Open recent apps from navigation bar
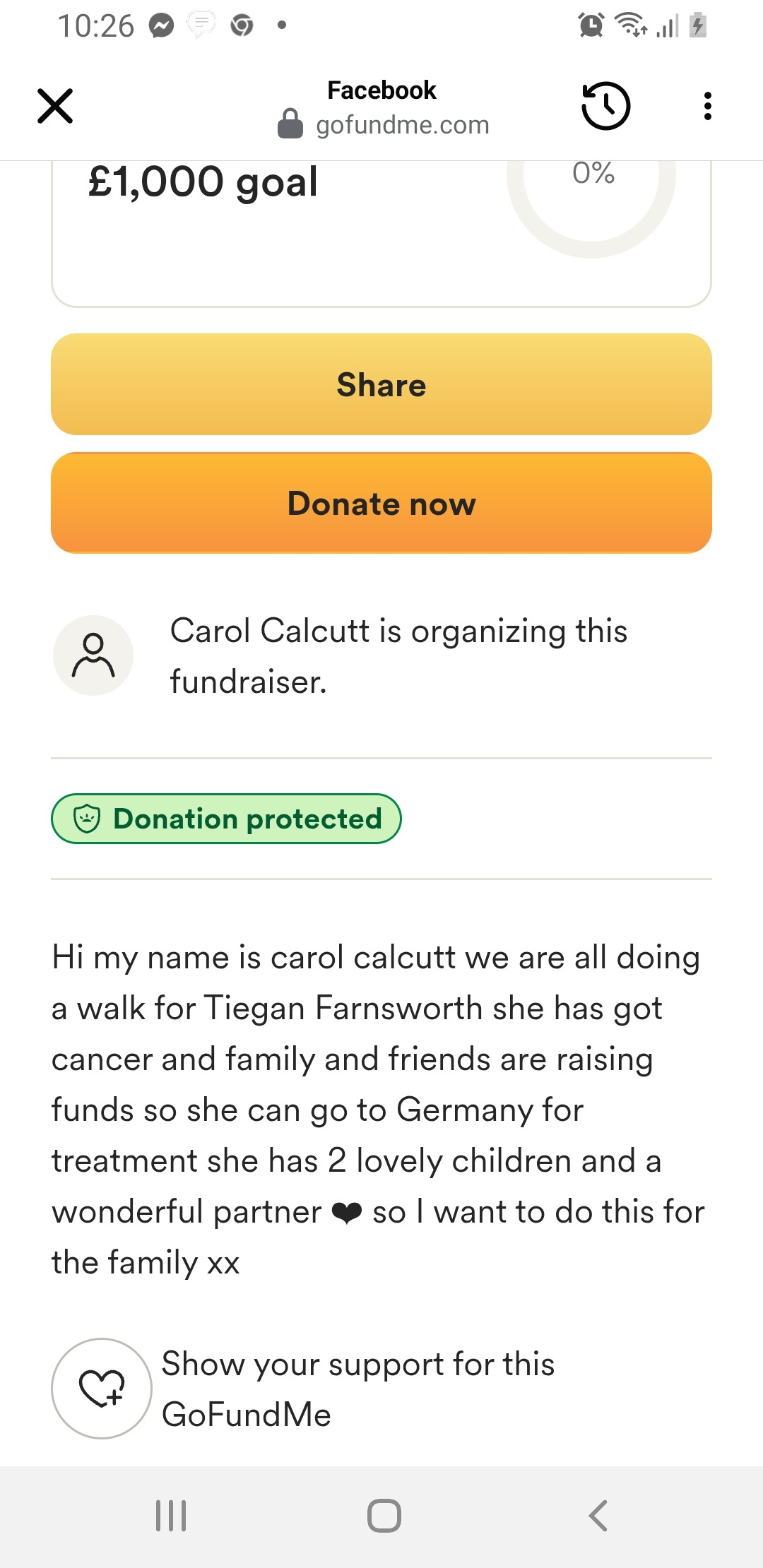Screen dimensions: 763x1568 171,1516
